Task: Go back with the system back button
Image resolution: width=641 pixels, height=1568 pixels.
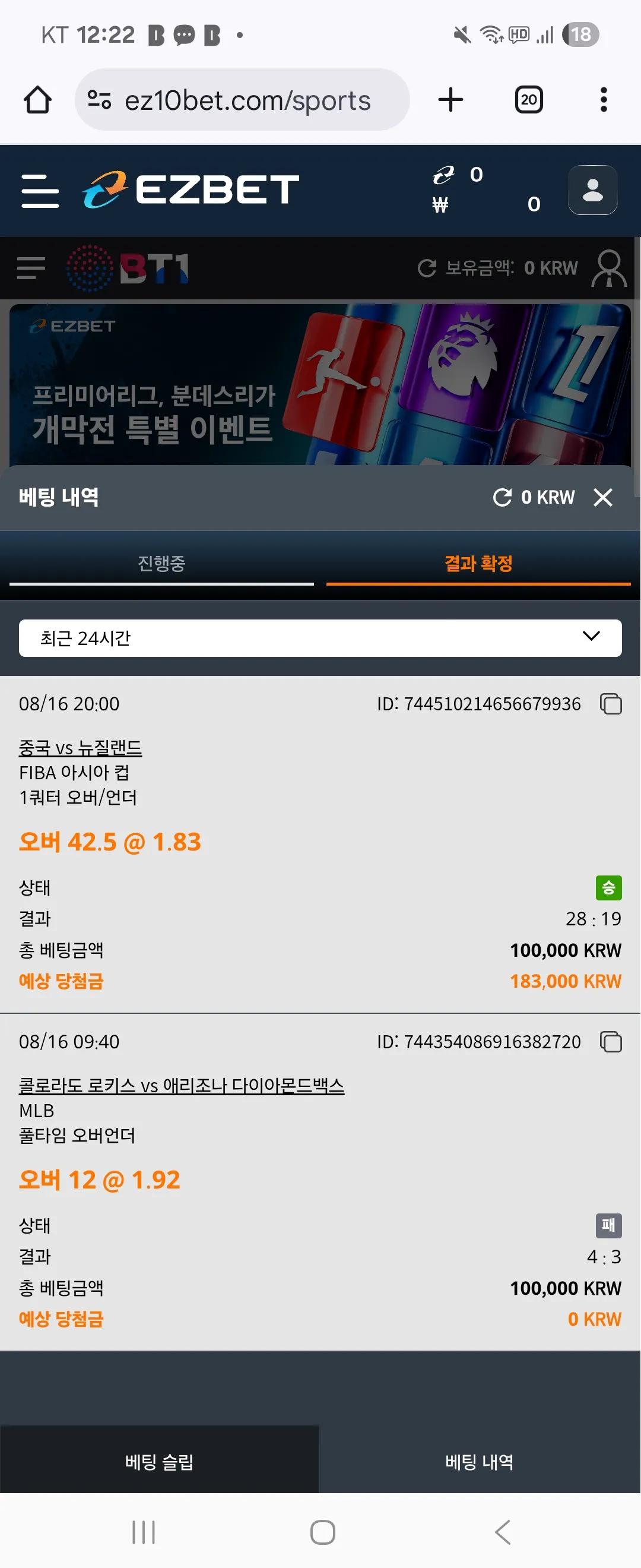Action: pyautogui.click(x=502, y=1532)
